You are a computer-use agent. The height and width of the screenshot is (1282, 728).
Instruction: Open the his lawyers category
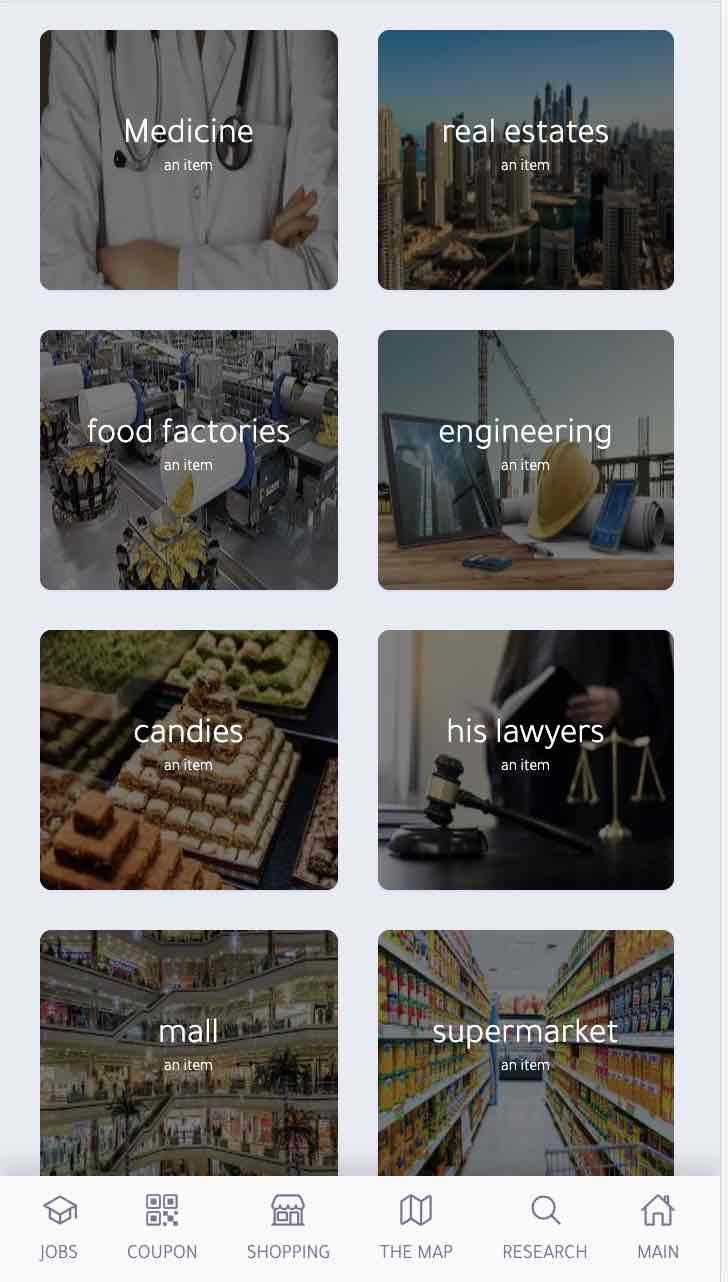[x=526, y=760]
